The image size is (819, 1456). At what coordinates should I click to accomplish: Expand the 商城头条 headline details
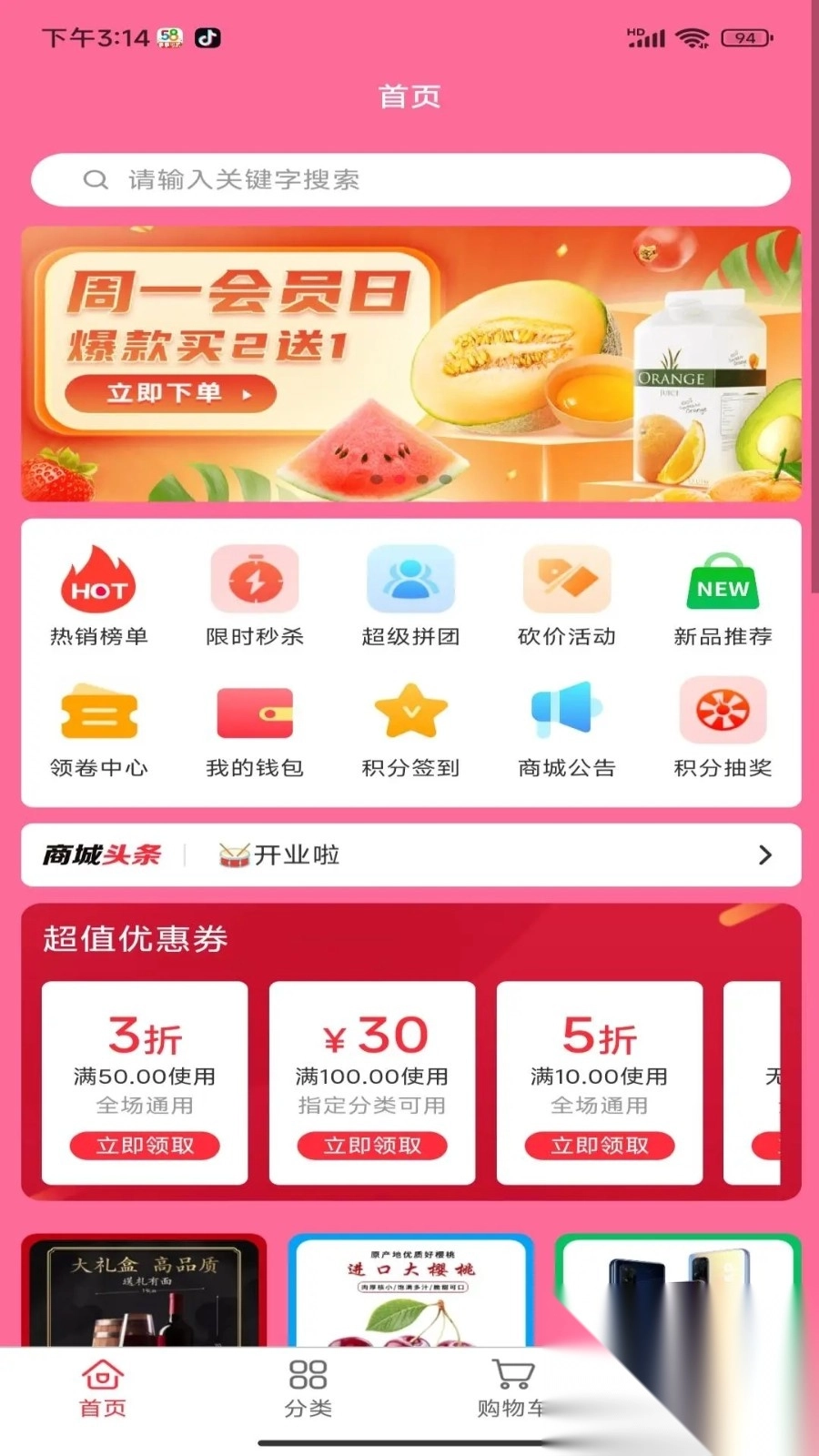(x=763, y=855)
